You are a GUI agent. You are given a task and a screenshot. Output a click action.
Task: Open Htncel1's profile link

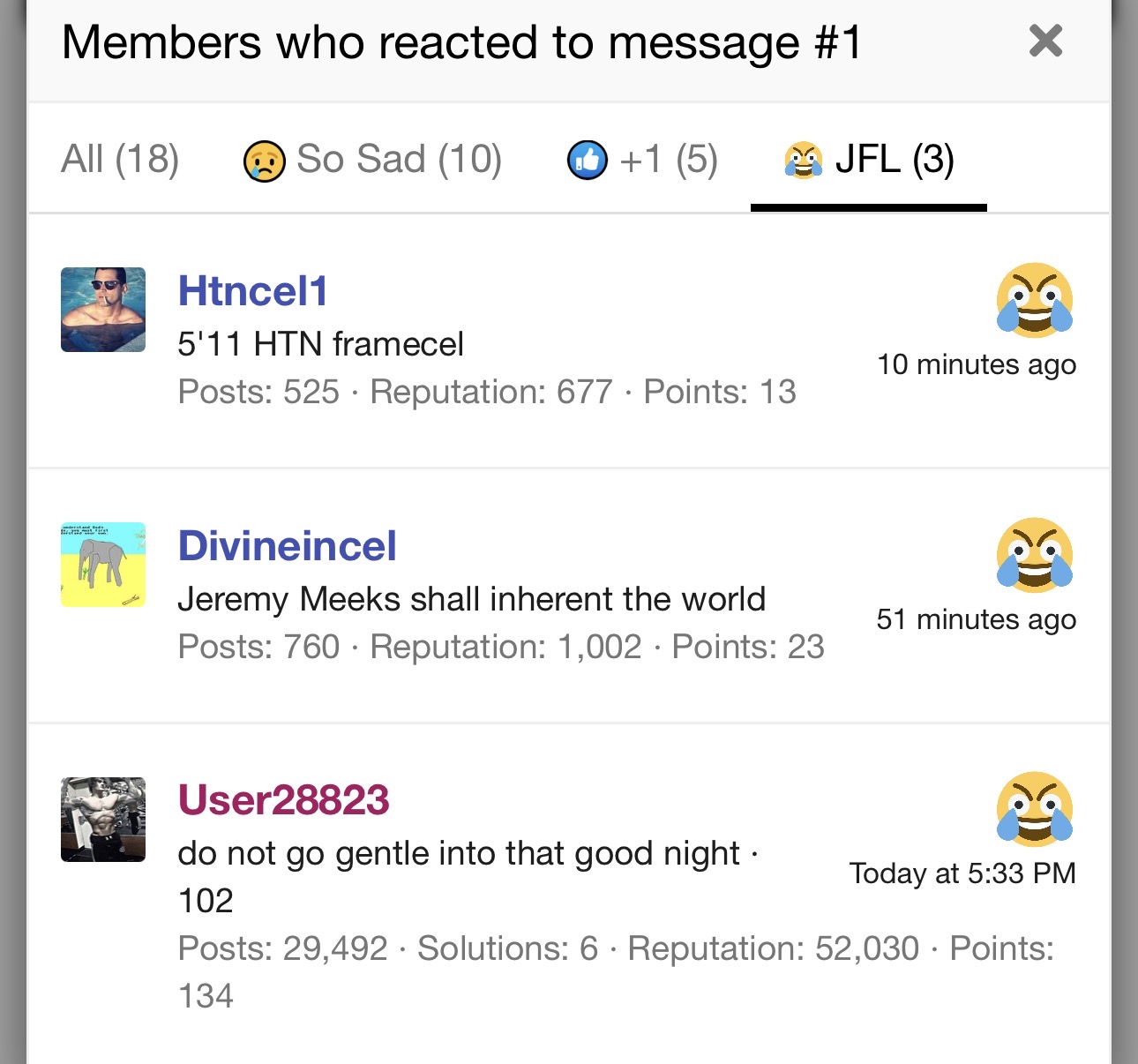(x=252, y=291)
